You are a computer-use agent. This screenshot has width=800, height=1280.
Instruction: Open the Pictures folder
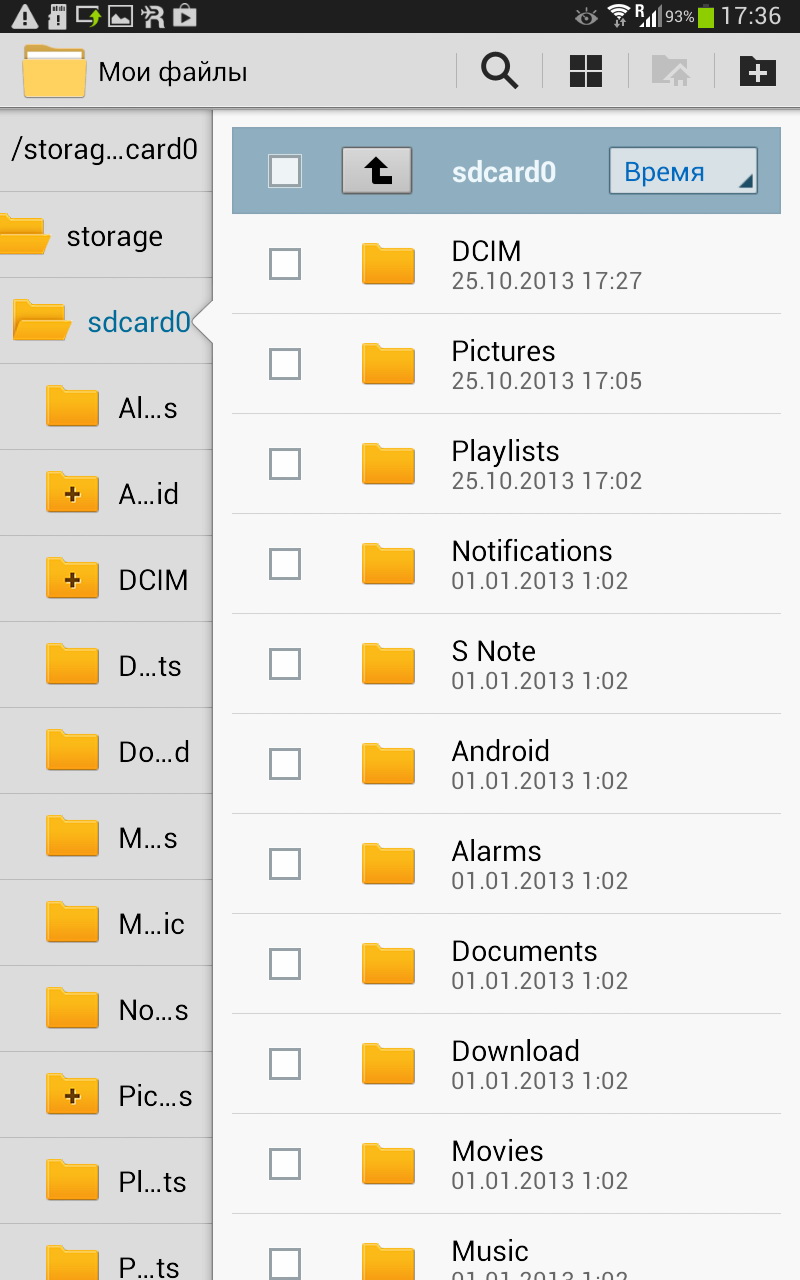pos(503,364)
